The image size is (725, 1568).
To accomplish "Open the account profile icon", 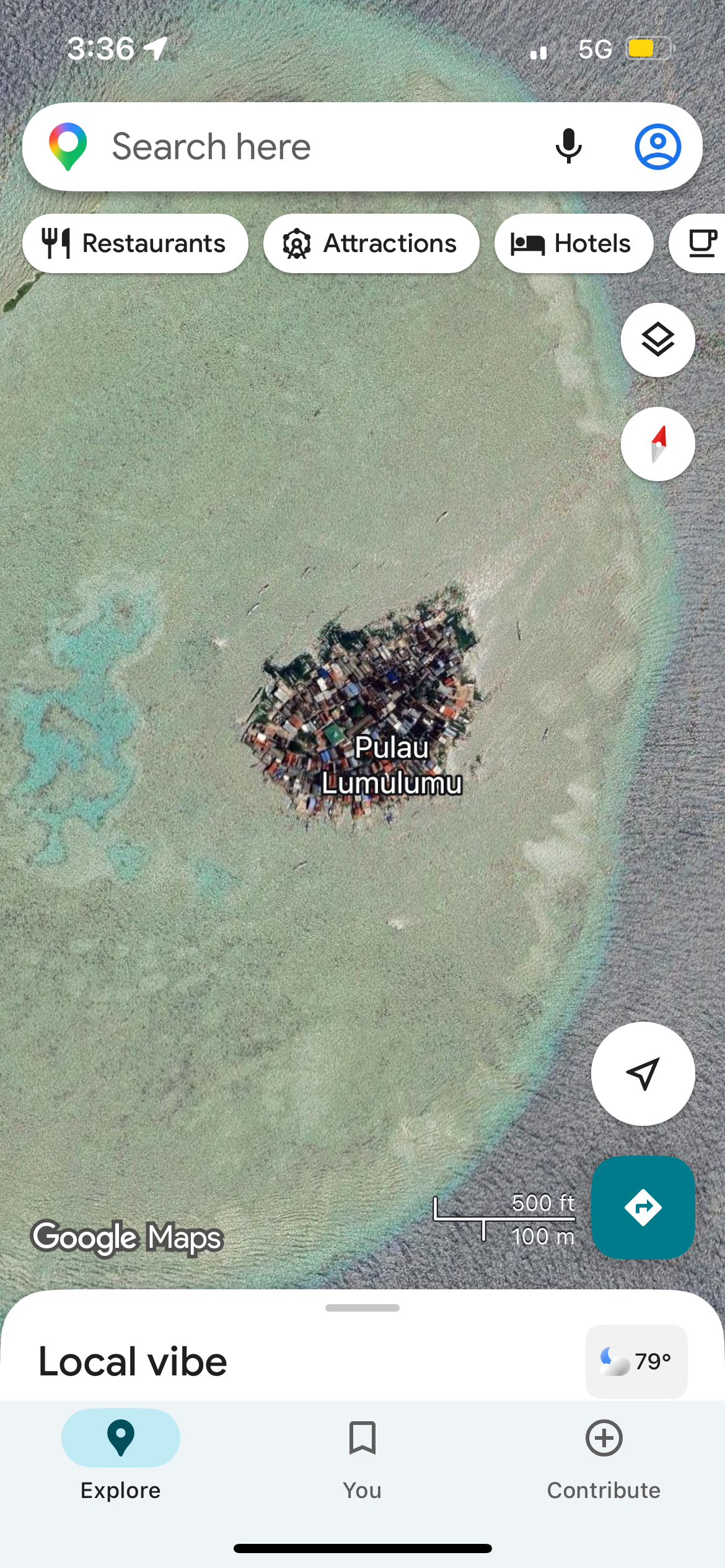I will pos(657,147).
